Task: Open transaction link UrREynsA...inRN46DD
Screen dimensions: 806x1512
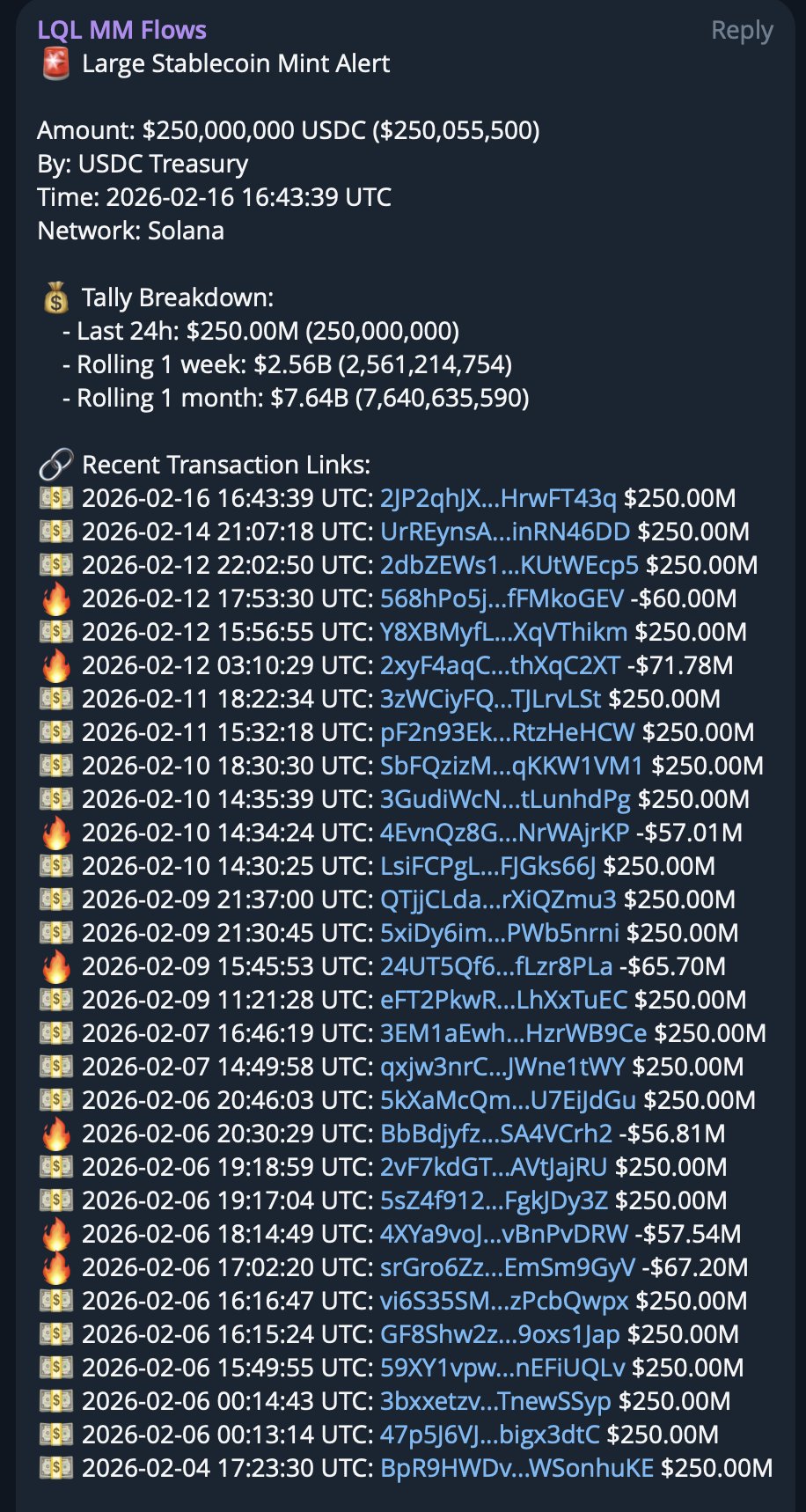Action: (x=504, y=532)
